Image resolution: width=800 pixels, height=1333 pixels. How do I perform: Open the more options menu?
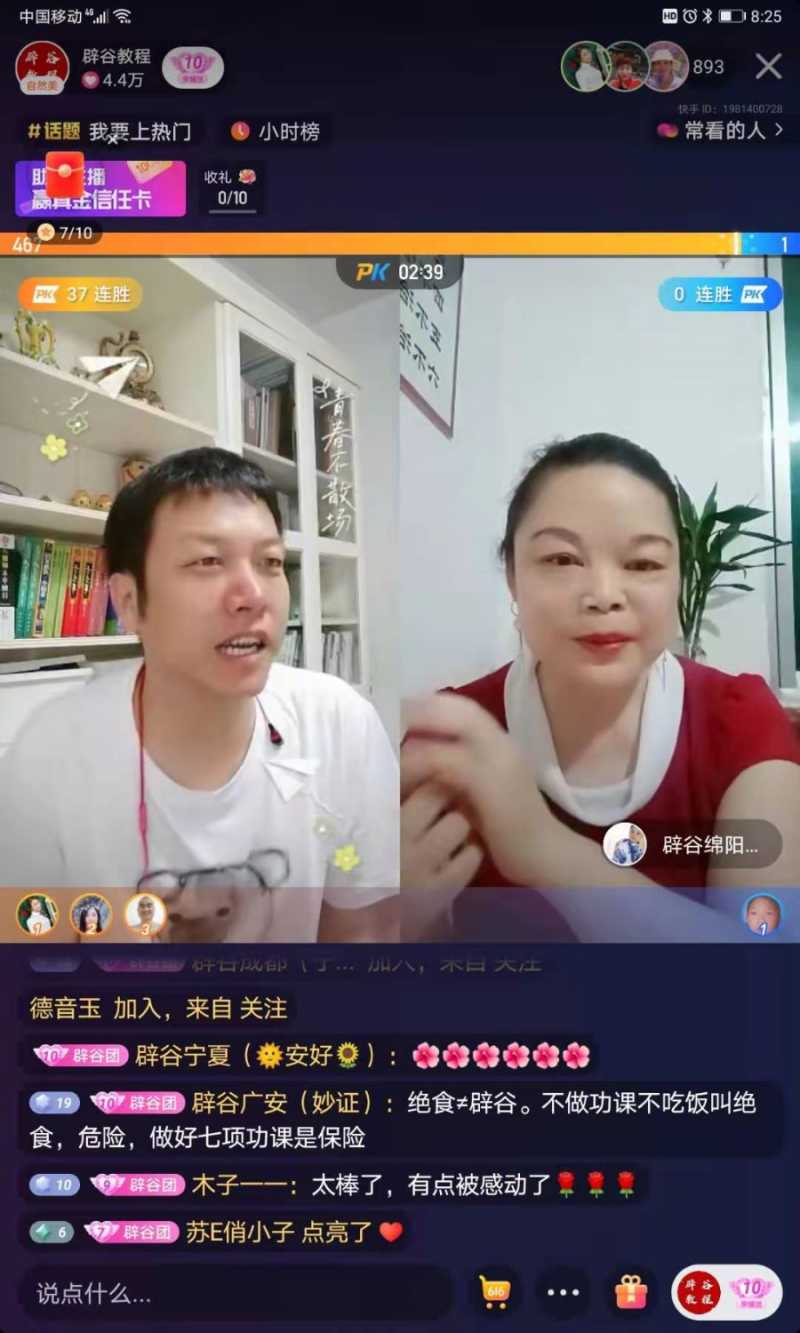(563, 1292)
